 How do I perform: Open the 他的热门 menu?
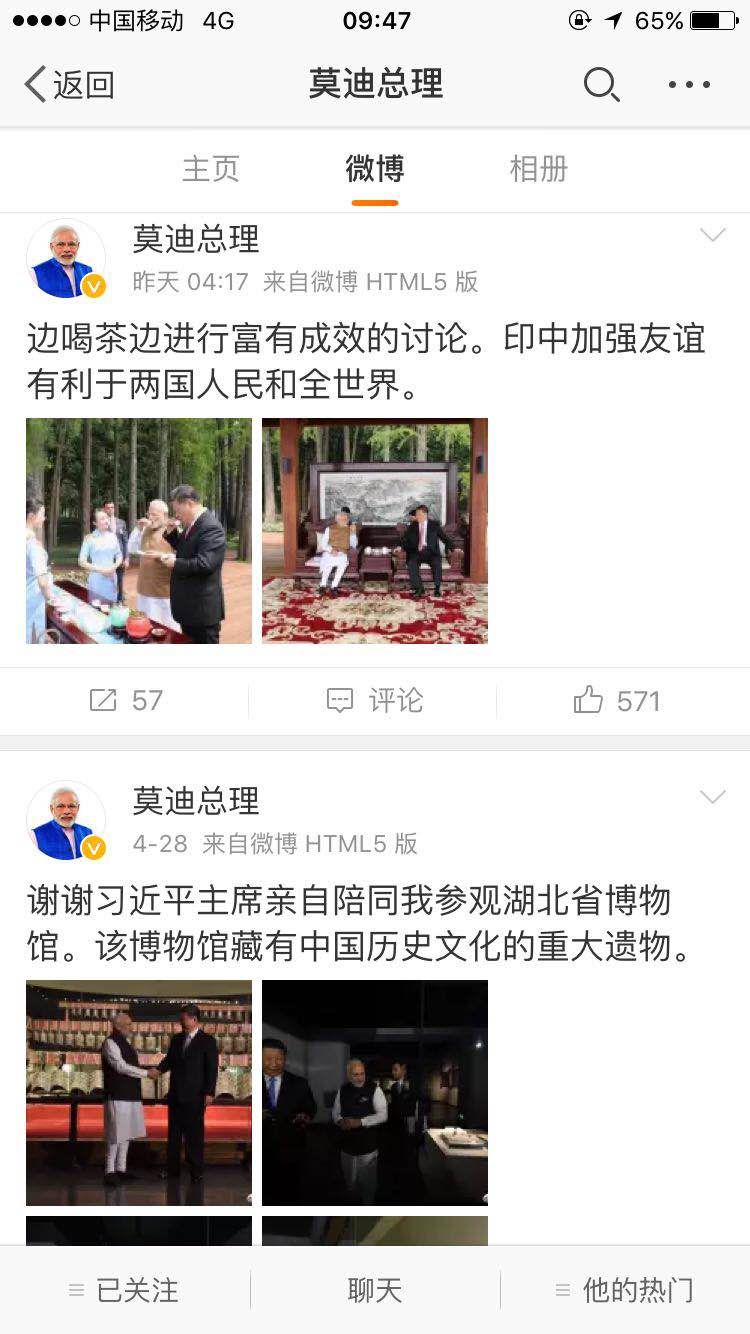[625, 1291]
